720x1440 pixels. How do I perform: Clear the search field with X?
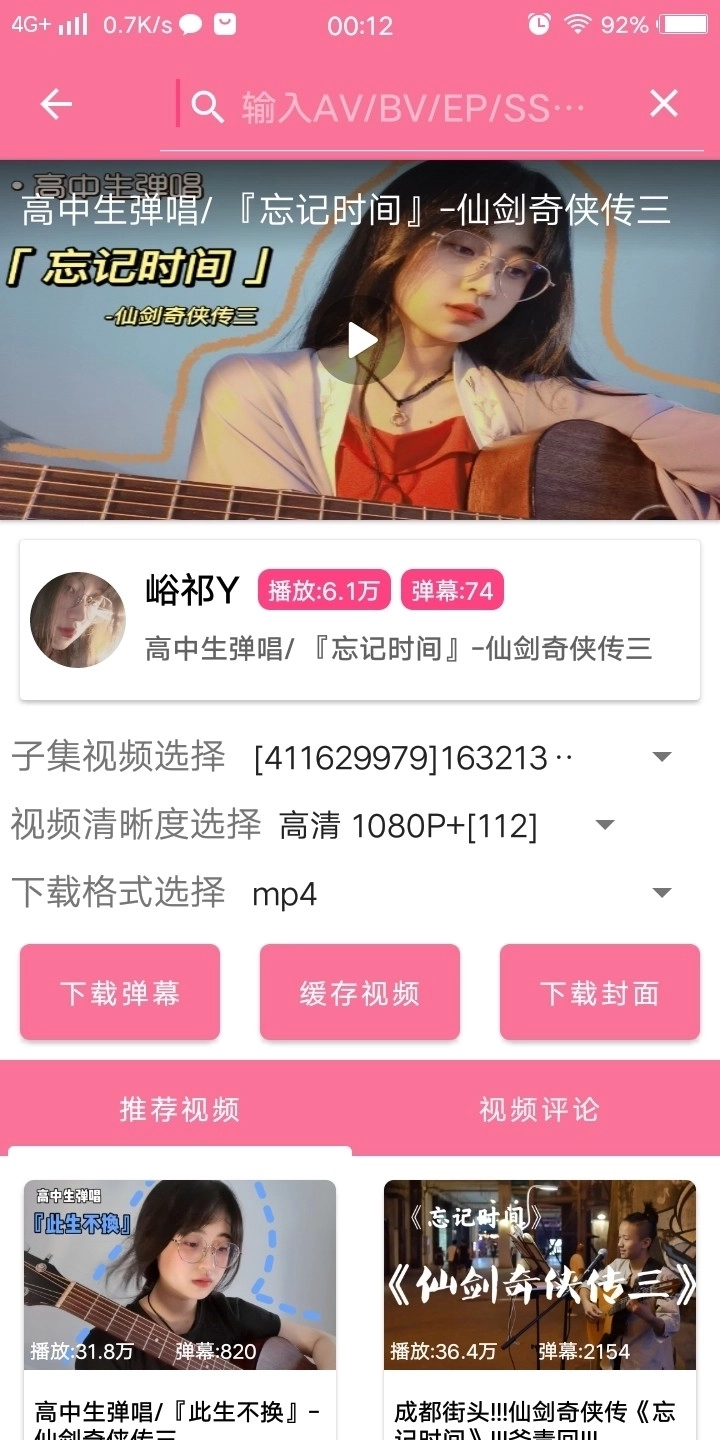click(x=664, y=103)
